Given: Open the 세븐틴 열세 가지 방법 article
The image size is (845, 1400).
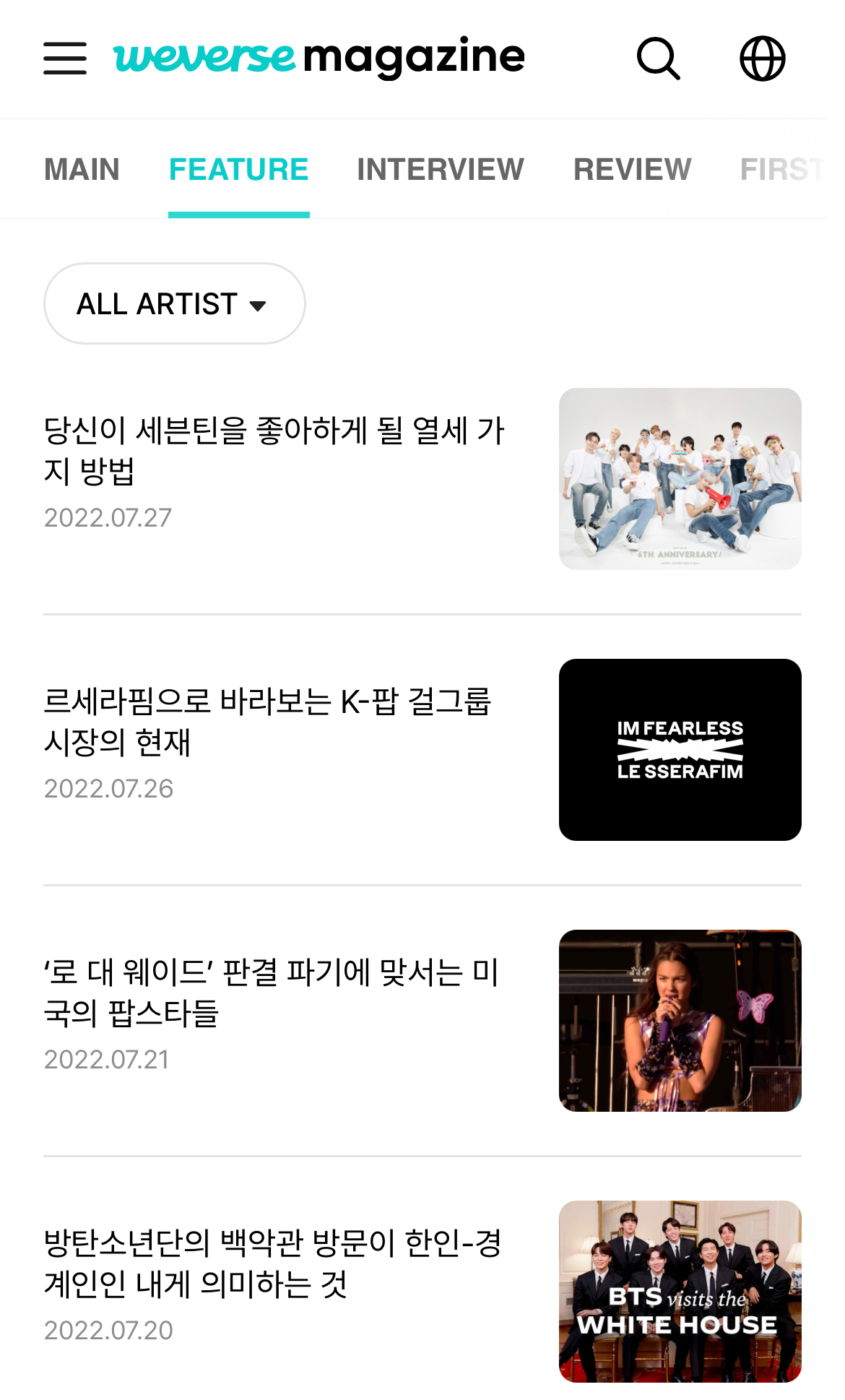Looking at the screenshot, I should point(274,451).
